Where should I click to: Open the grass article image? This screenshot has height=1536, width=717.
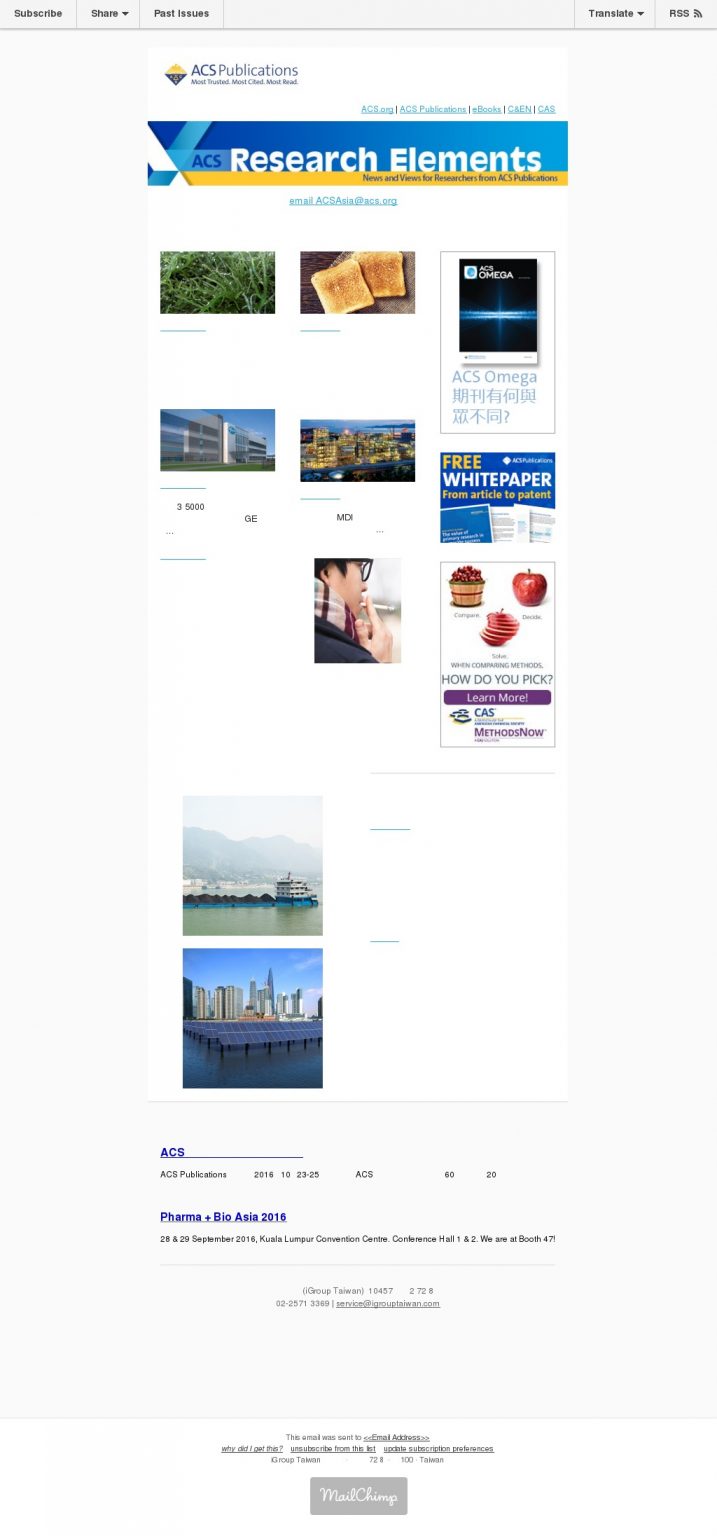pyautogui.click(x=217, y=282)
